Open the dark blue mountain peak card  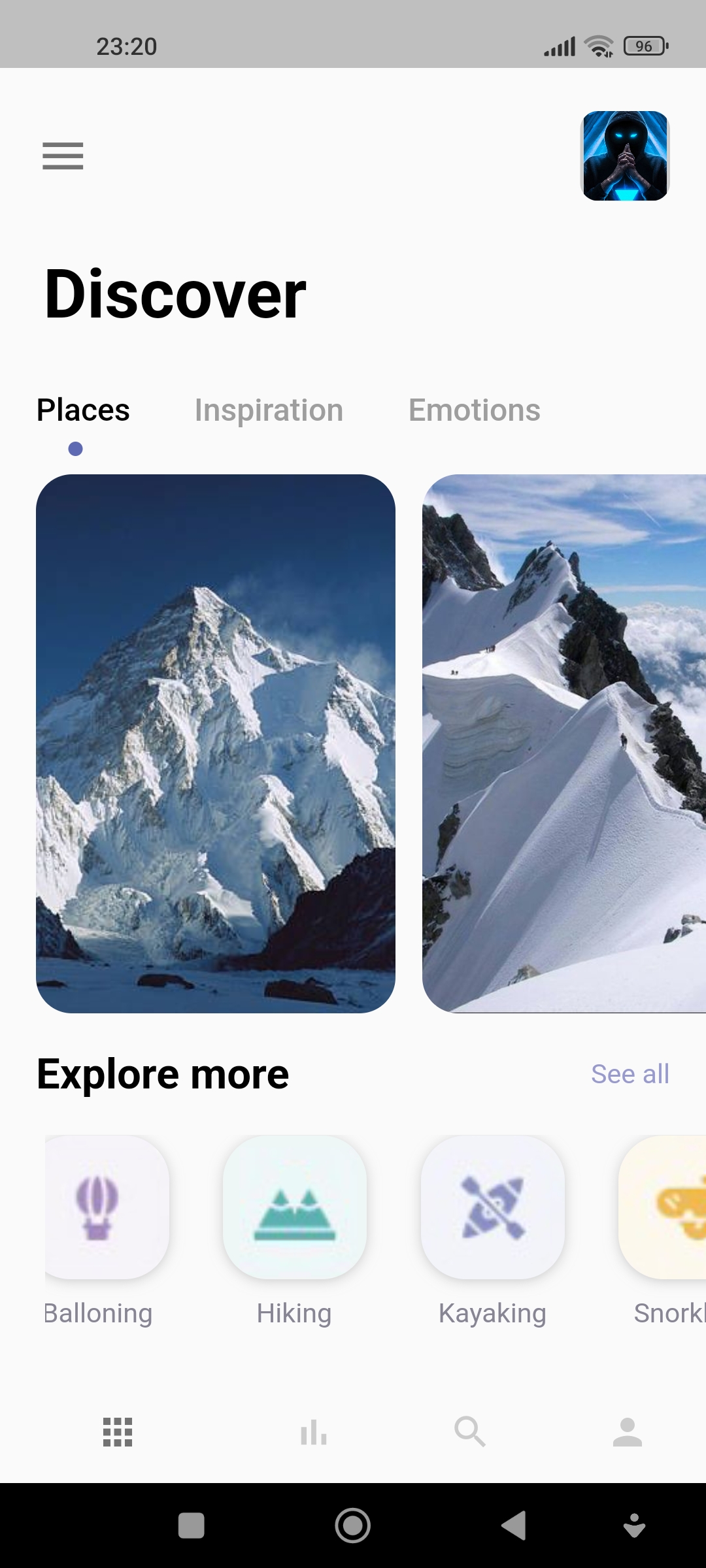(x=216, y=743)
